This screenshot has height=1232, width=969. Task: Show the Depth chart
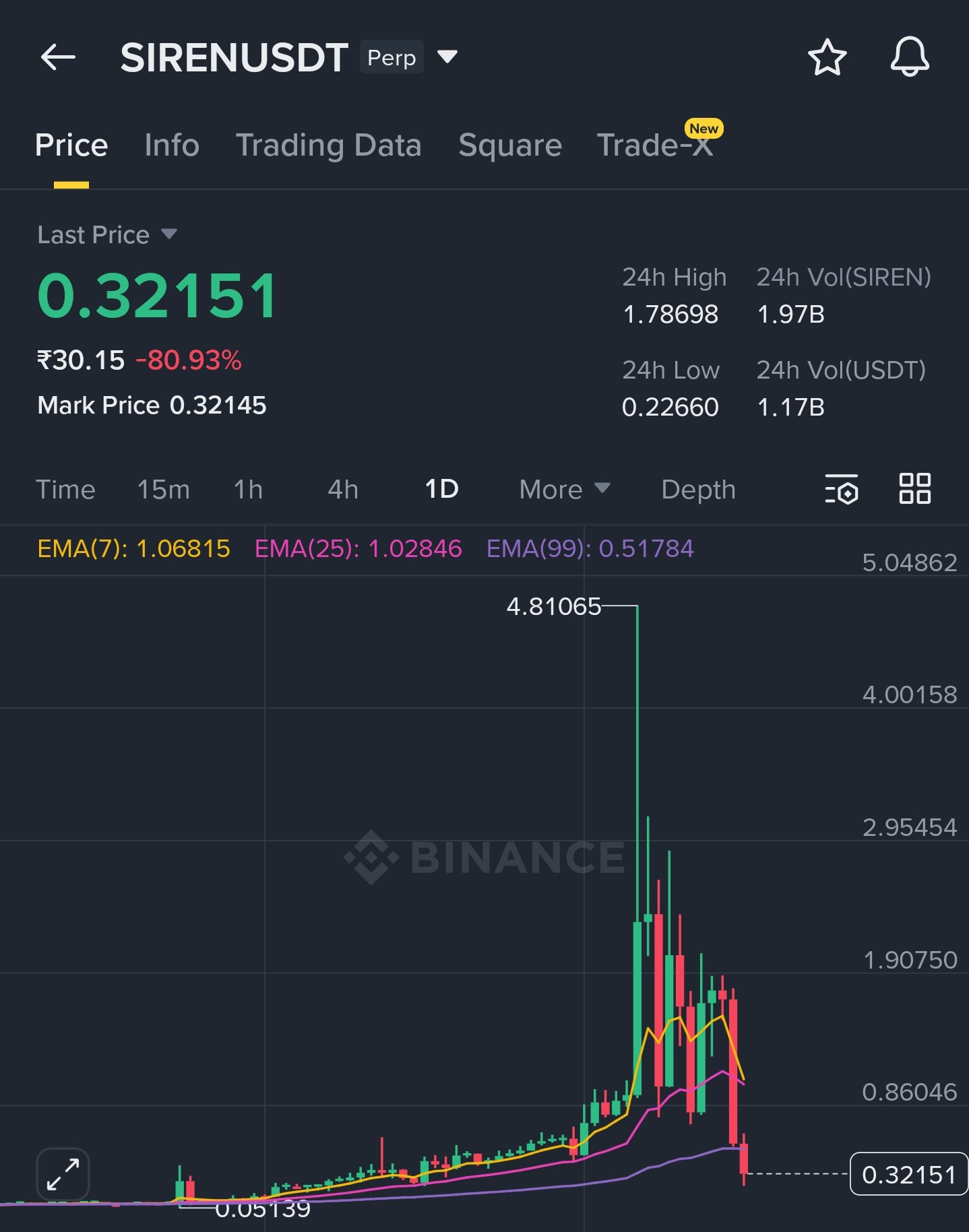click(698, 490)
